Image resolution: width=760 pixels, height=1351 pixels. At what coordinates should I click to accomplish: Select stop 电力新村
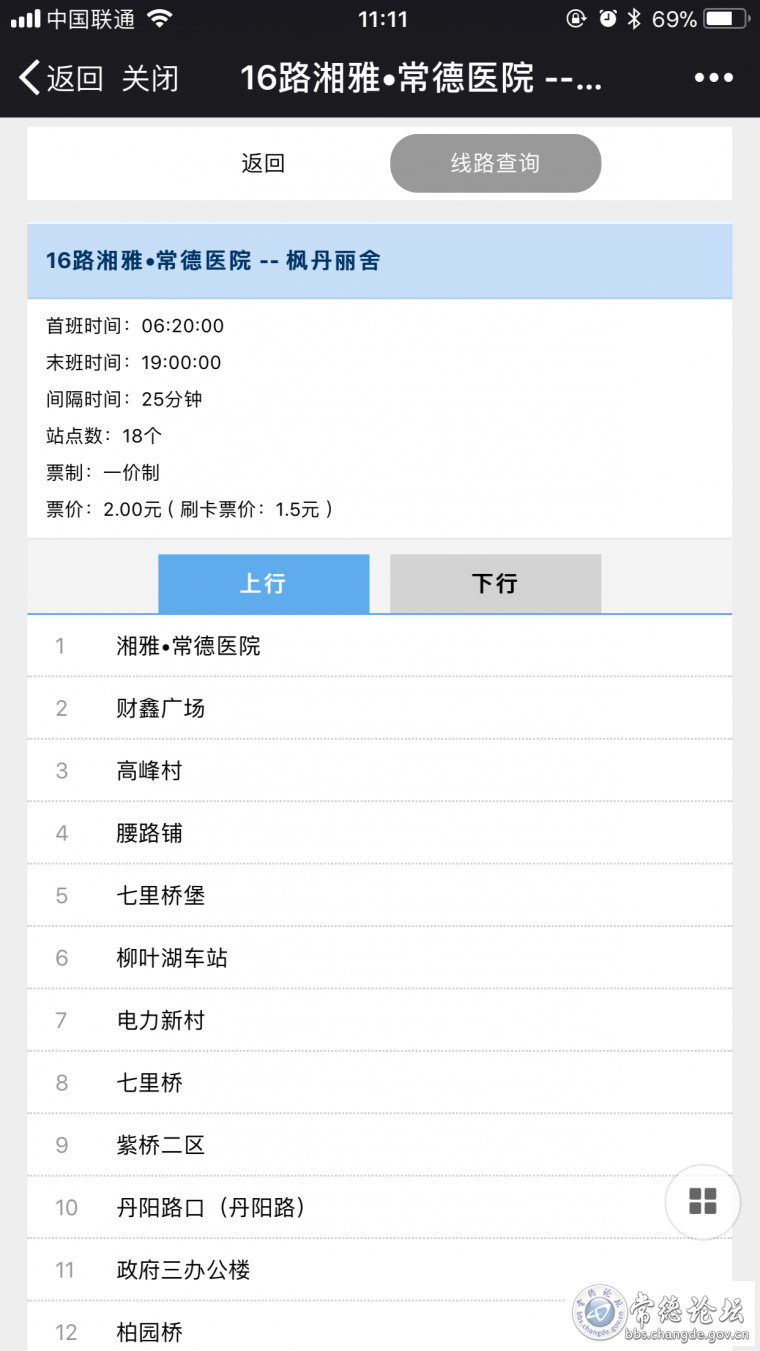[x=380, y=1020]
